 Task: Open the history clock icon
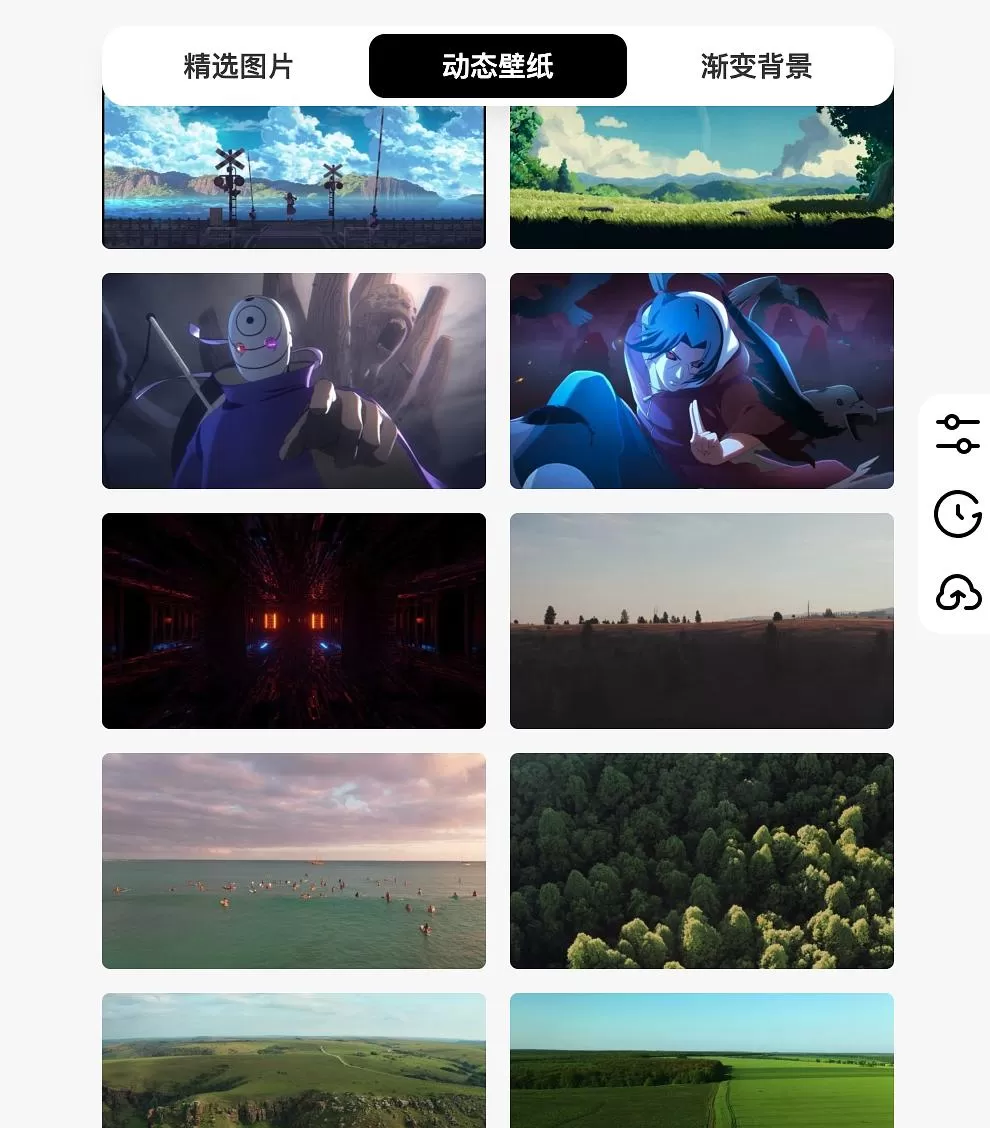957,514
